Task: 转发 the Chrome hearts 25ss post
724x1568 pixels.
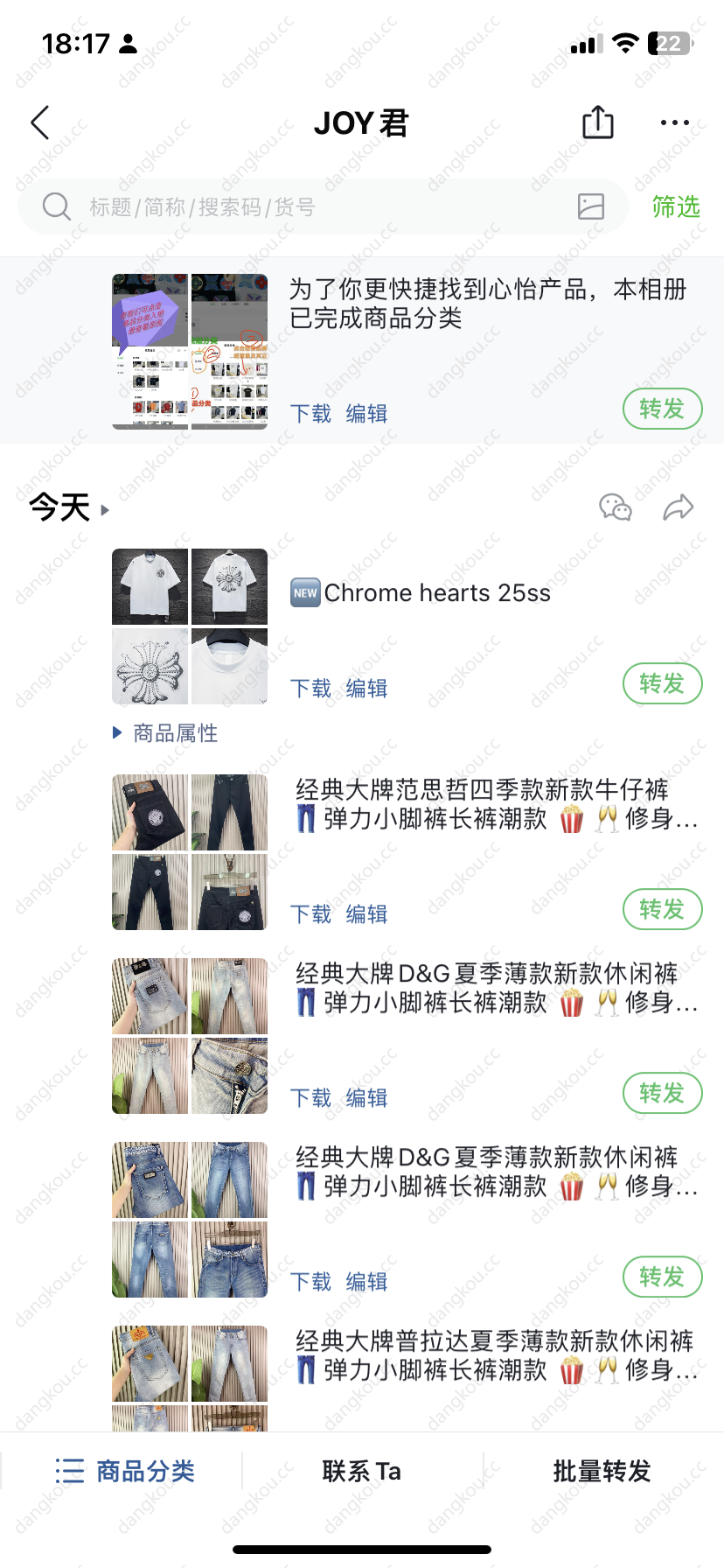Action: (662, 683)
